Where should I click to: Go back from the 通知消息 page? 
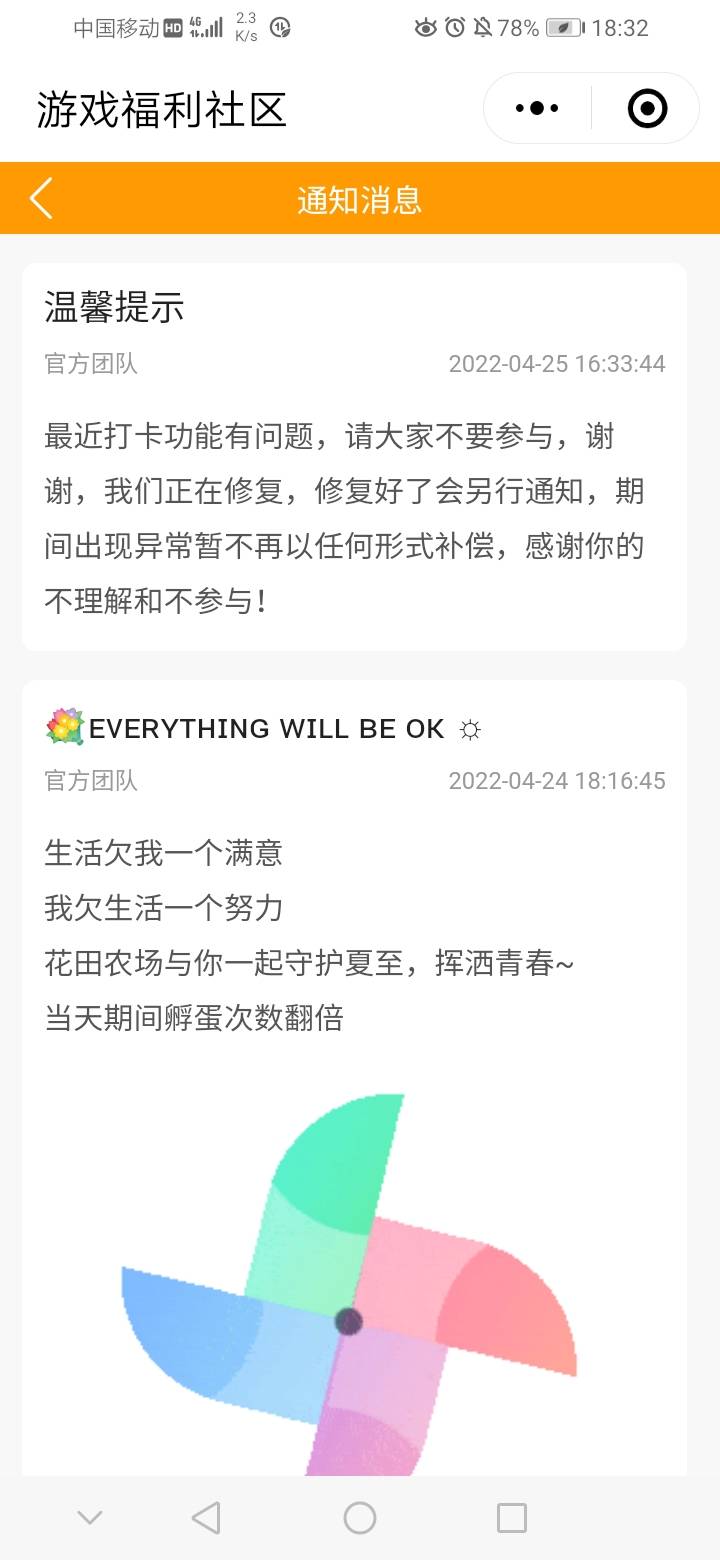pos(41,198)
